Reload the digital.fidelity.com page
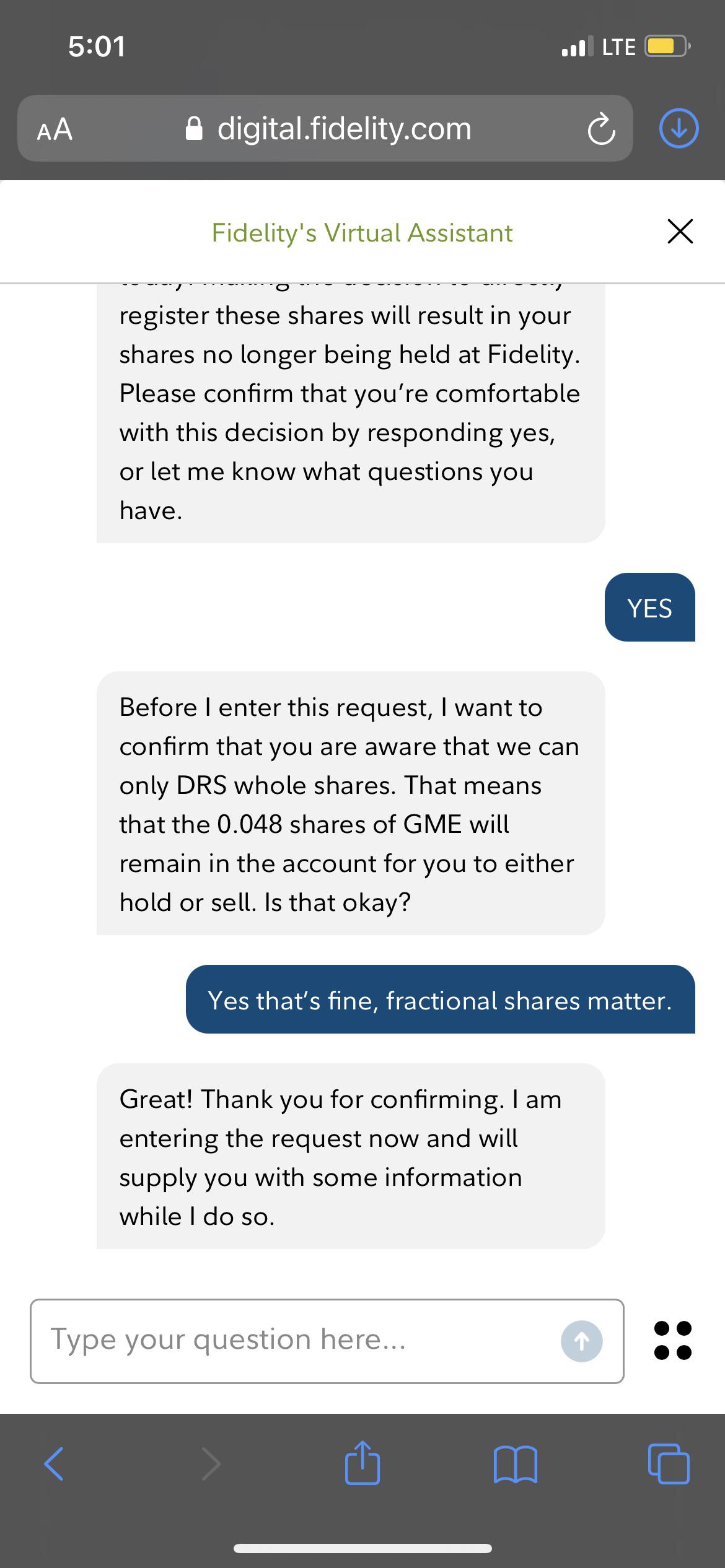This screenshot has height=1568, width=725. [x=602, y=128]
